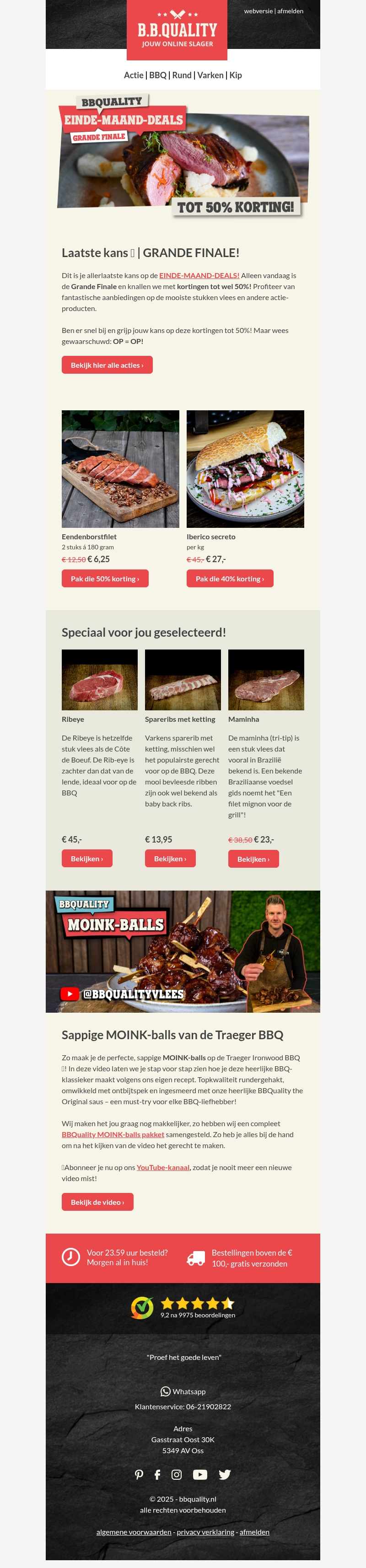The width and height of the screenshot is (366, 1568).
Task: Open the BBQuality MOINK-balls pakket link
Action: pyautogui.click(x=113, y=1135)
